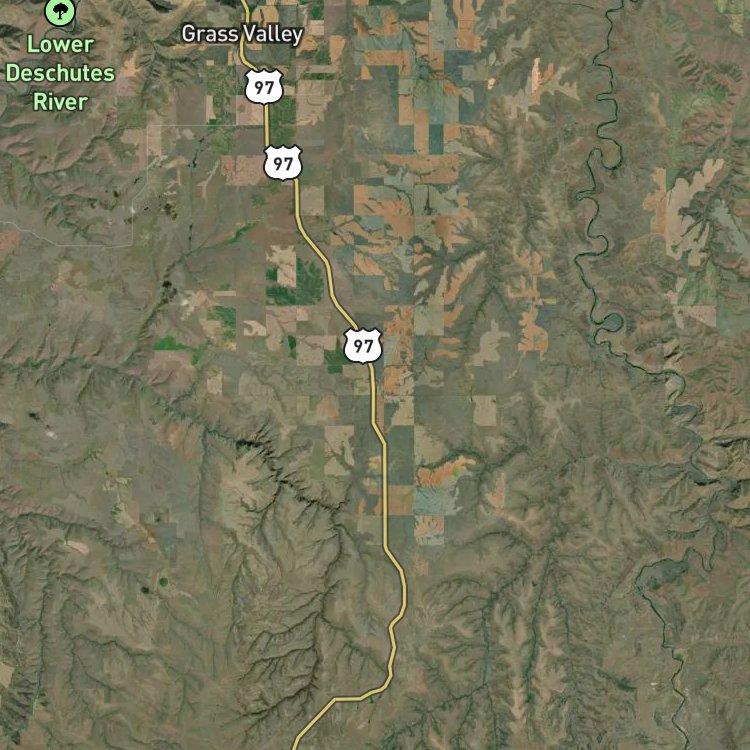Open the Lower Deschutes River park marker
Screen dimensions: 750x750
click(x=60, y=11)
